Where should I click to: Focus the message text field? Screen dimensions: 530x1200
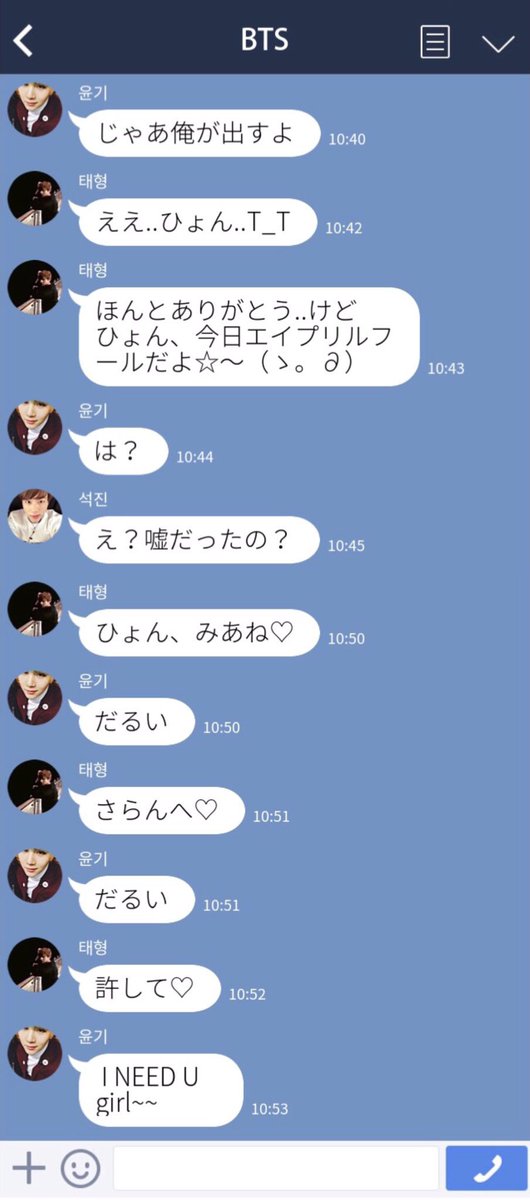coord(276,1168)
